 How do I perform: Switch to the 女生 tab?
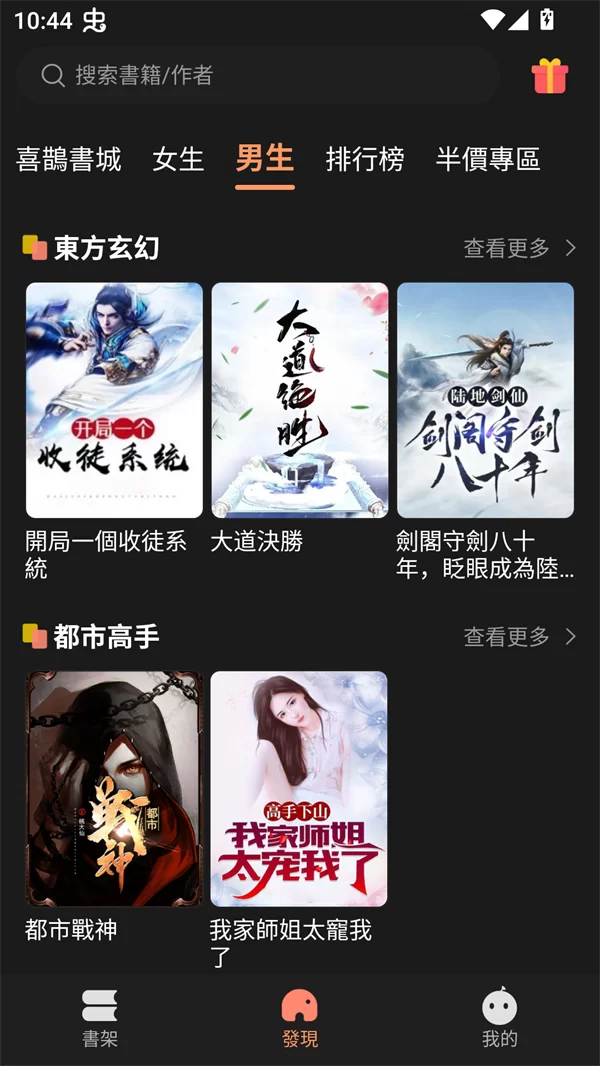[x=178, y=159]
